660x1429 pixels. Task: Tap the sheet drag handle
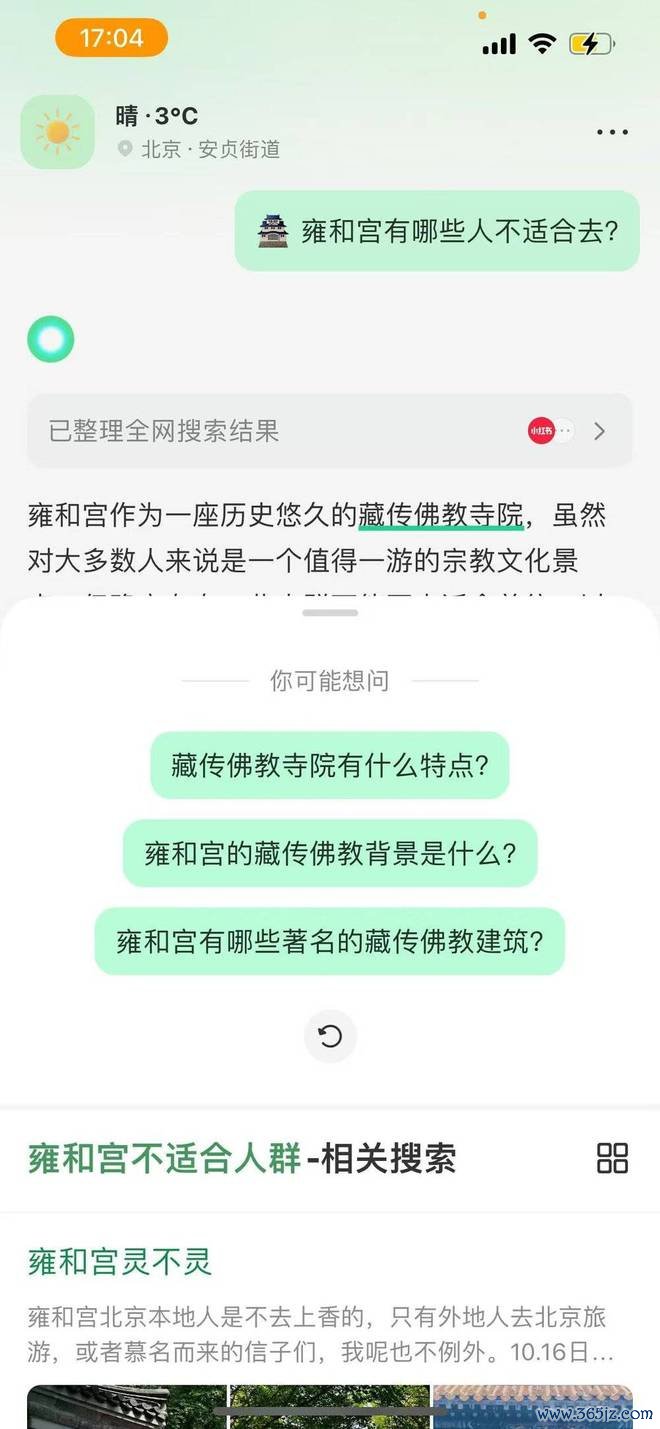click(329, 612)
